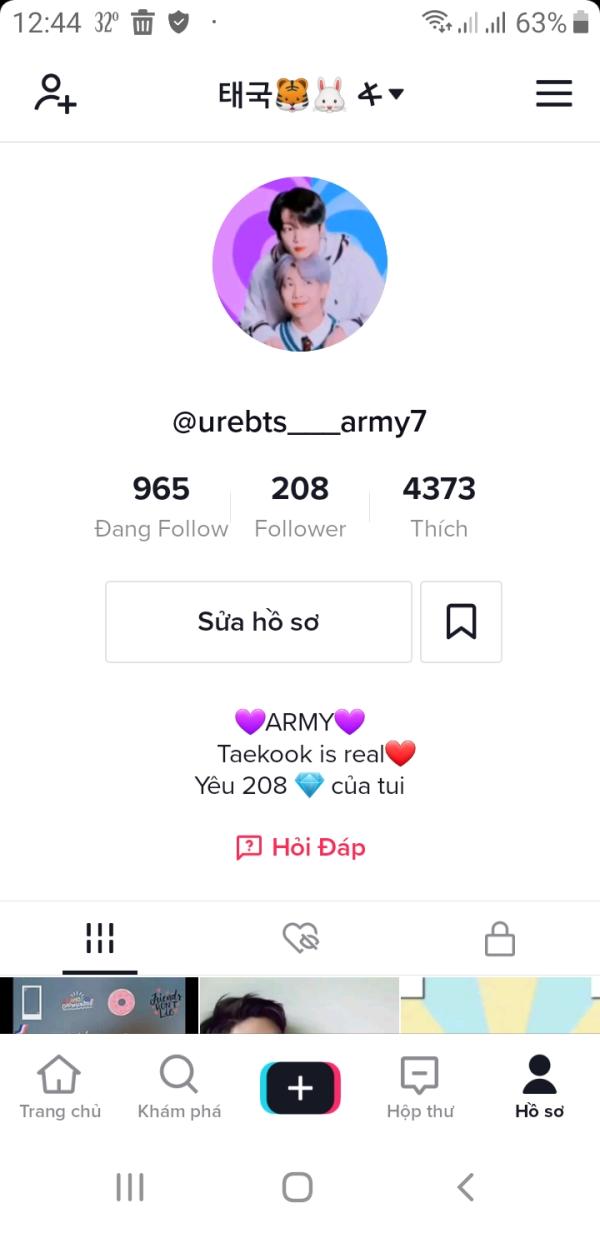The image size is (600, 1233).
Task: Open the Hộp thư inbox tab
Action: coord(420,1087)
